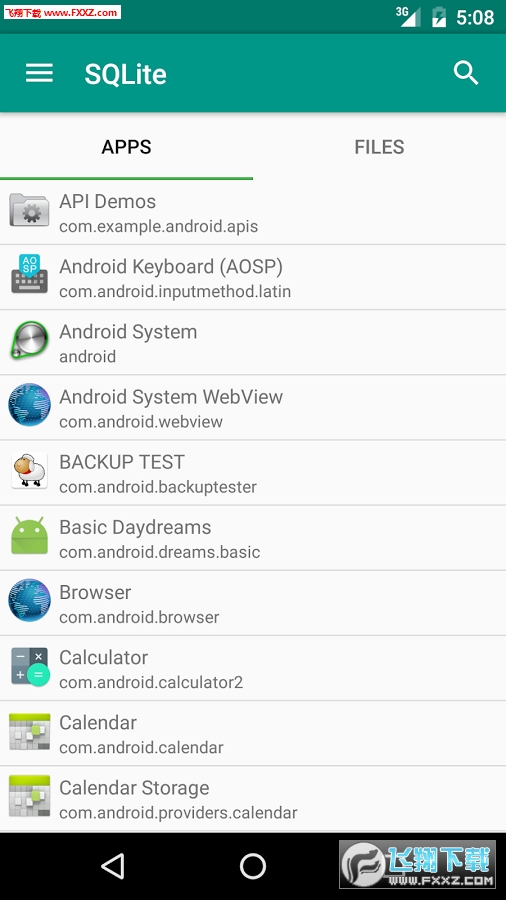Tap the search magnifier icon
Viewport: 506px width, 900px height.
click(466, 73)
